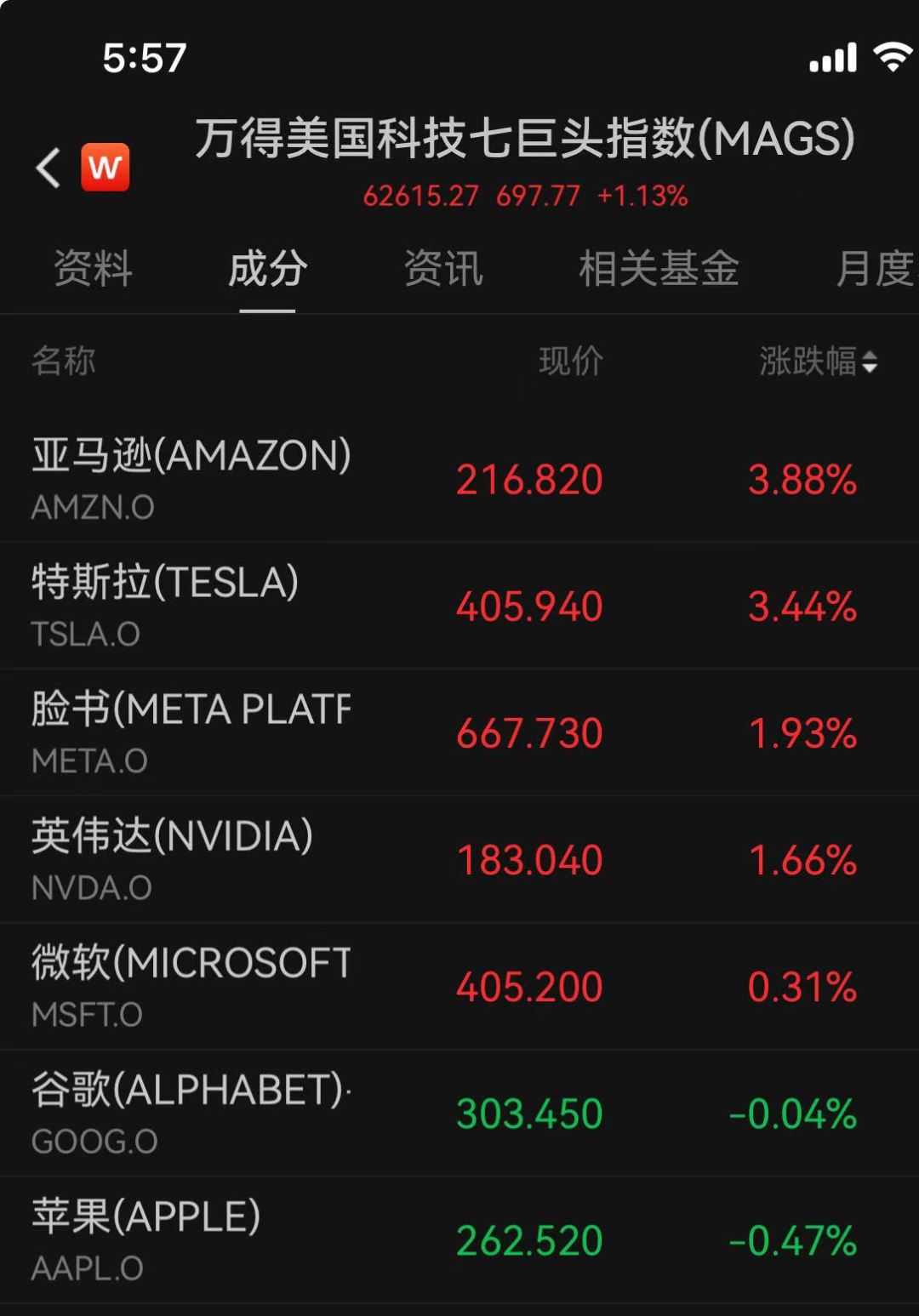919x1316 pixels.
Task: Switch to the 资料 tab
Action: point(93,269)
